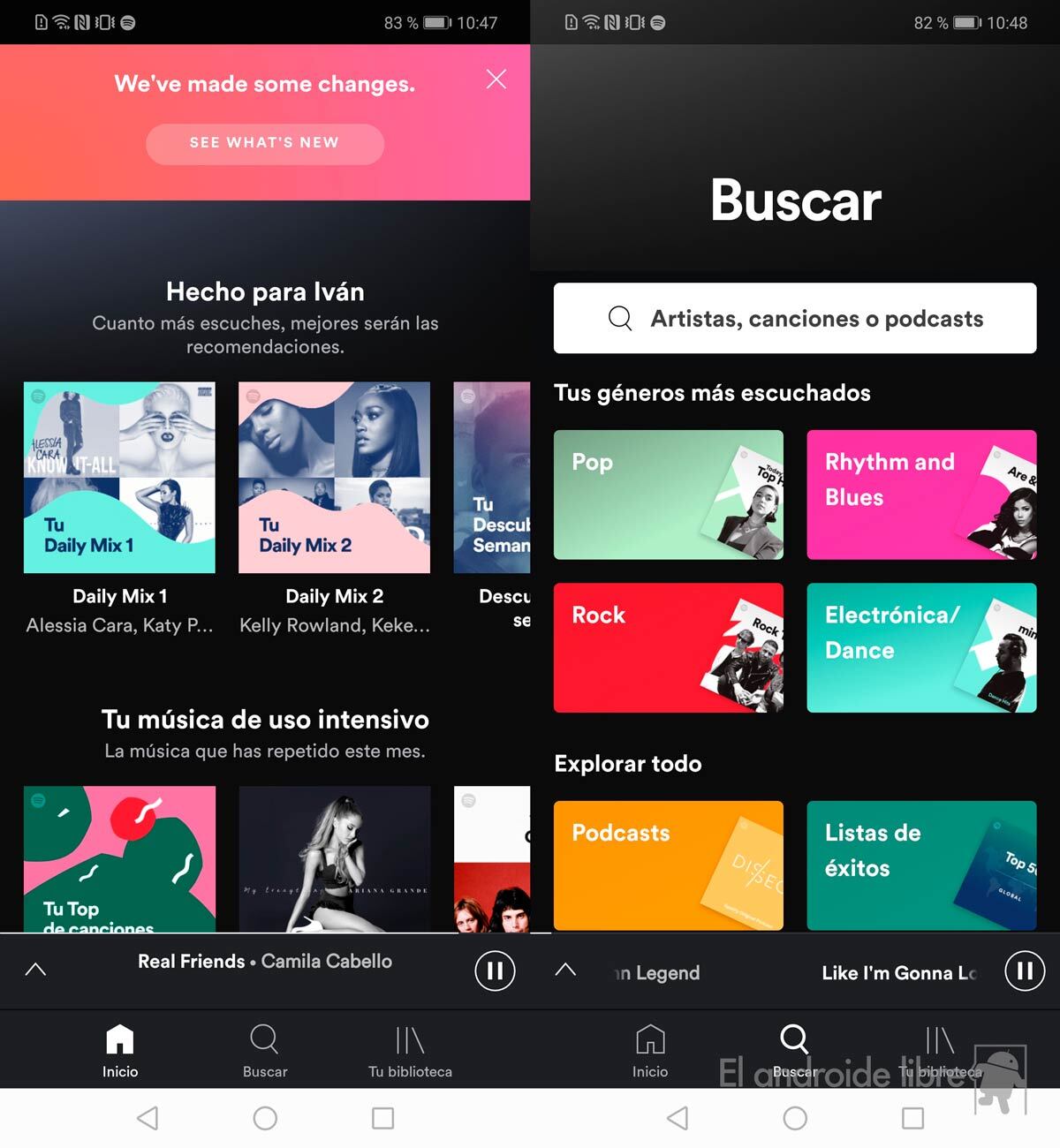Select the Rock genre card
The height and width of the screenshot is (1148, 1060).
[668, 647]
